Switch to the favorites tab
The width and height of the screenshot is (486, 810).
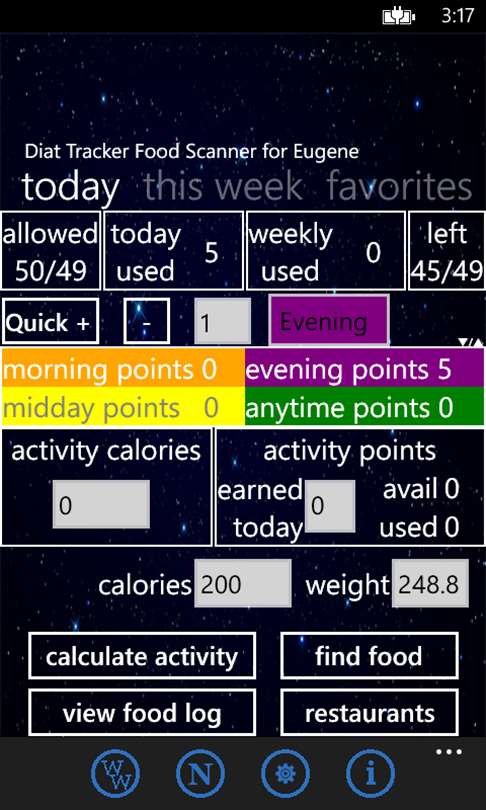[400, 186]
